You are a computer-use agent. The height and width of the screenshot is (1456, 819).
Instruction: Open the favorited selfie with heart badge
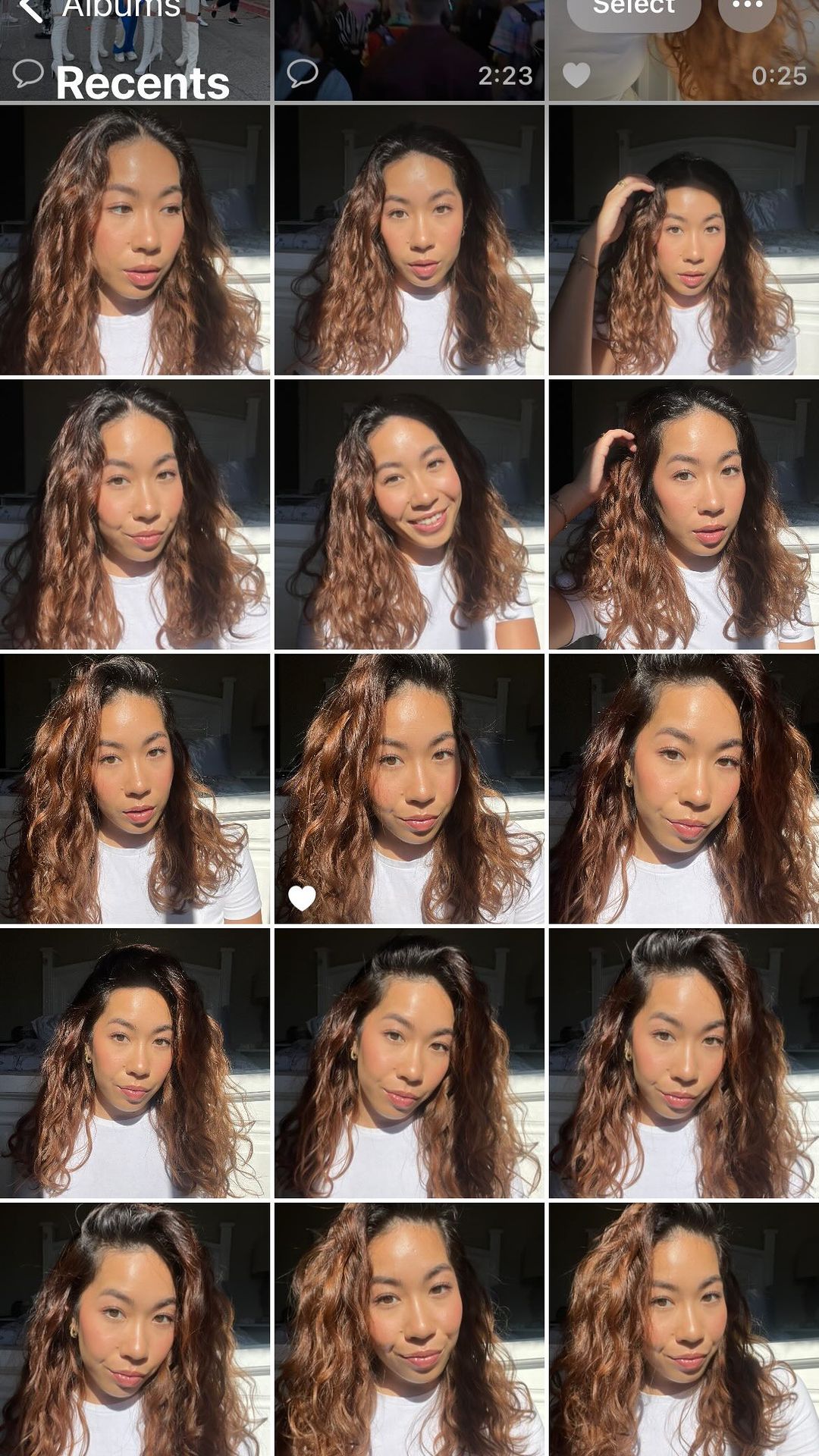coord(409,789)
